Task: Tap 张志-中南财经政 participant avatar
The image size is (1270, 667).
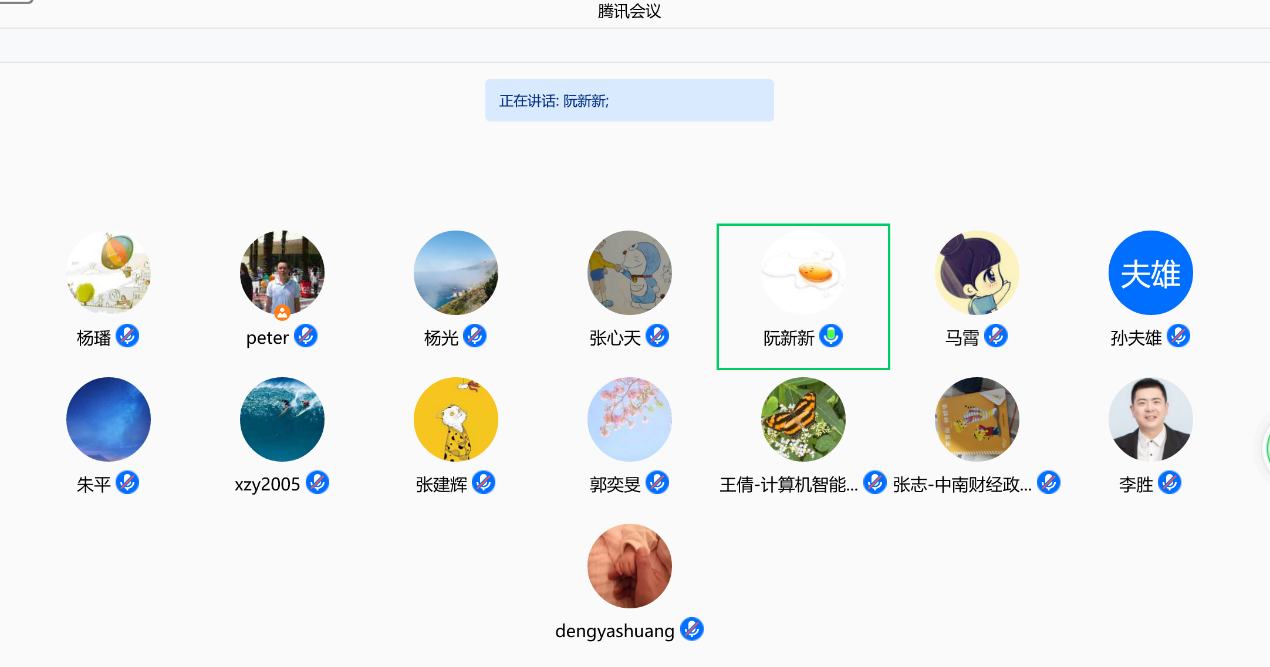Action: coord(977,419)
